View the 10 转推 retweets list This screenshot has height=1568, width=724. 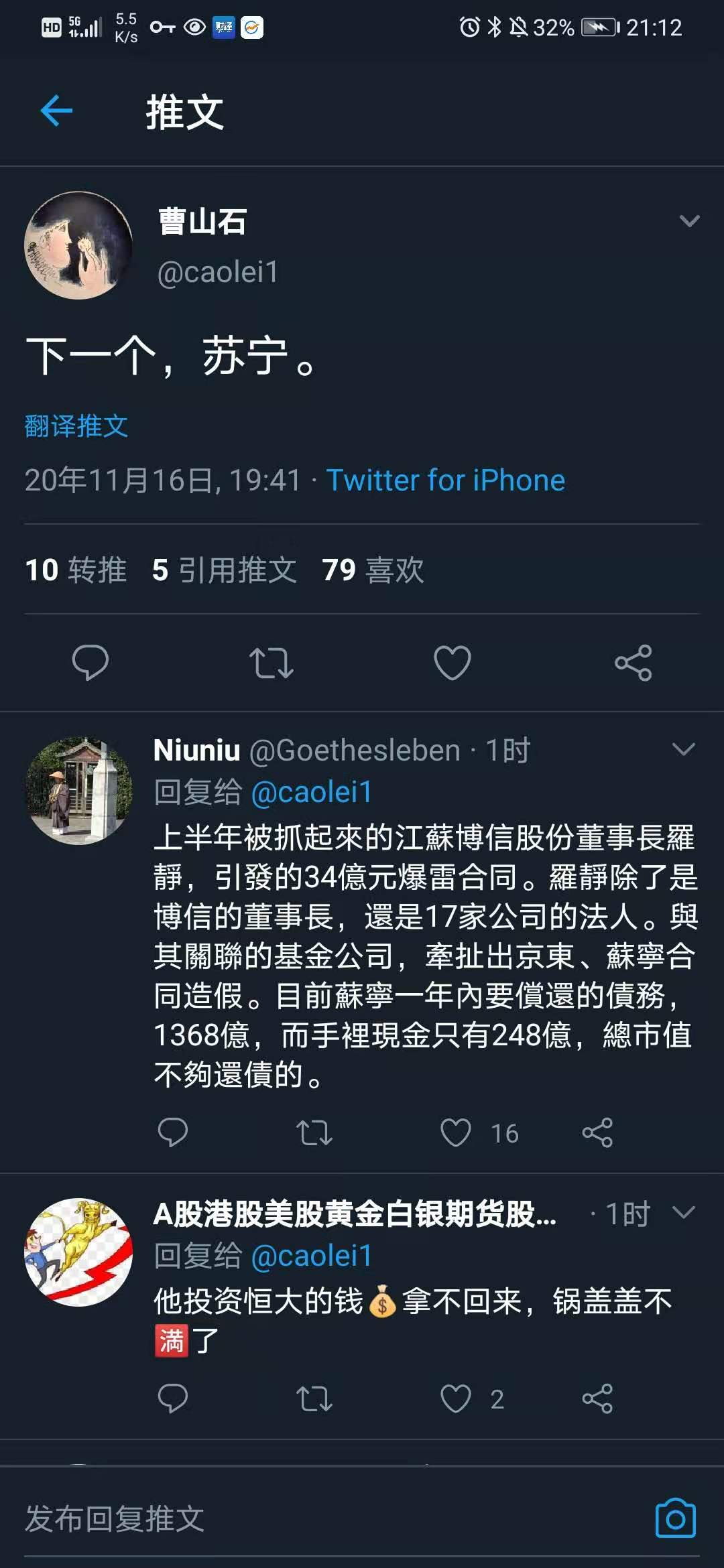76,570
